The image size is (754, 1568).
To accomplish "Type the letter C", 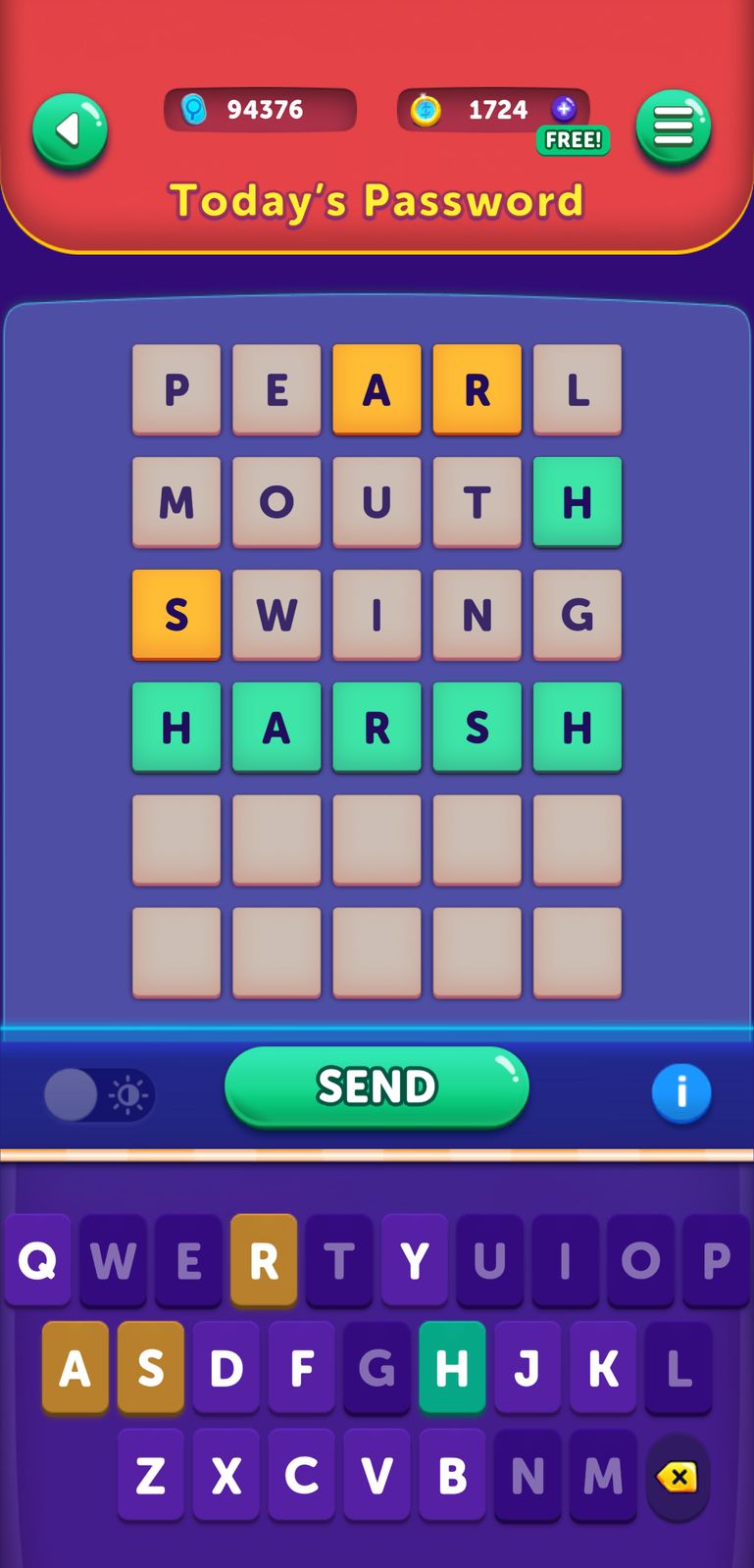I will click(302, 1474).
